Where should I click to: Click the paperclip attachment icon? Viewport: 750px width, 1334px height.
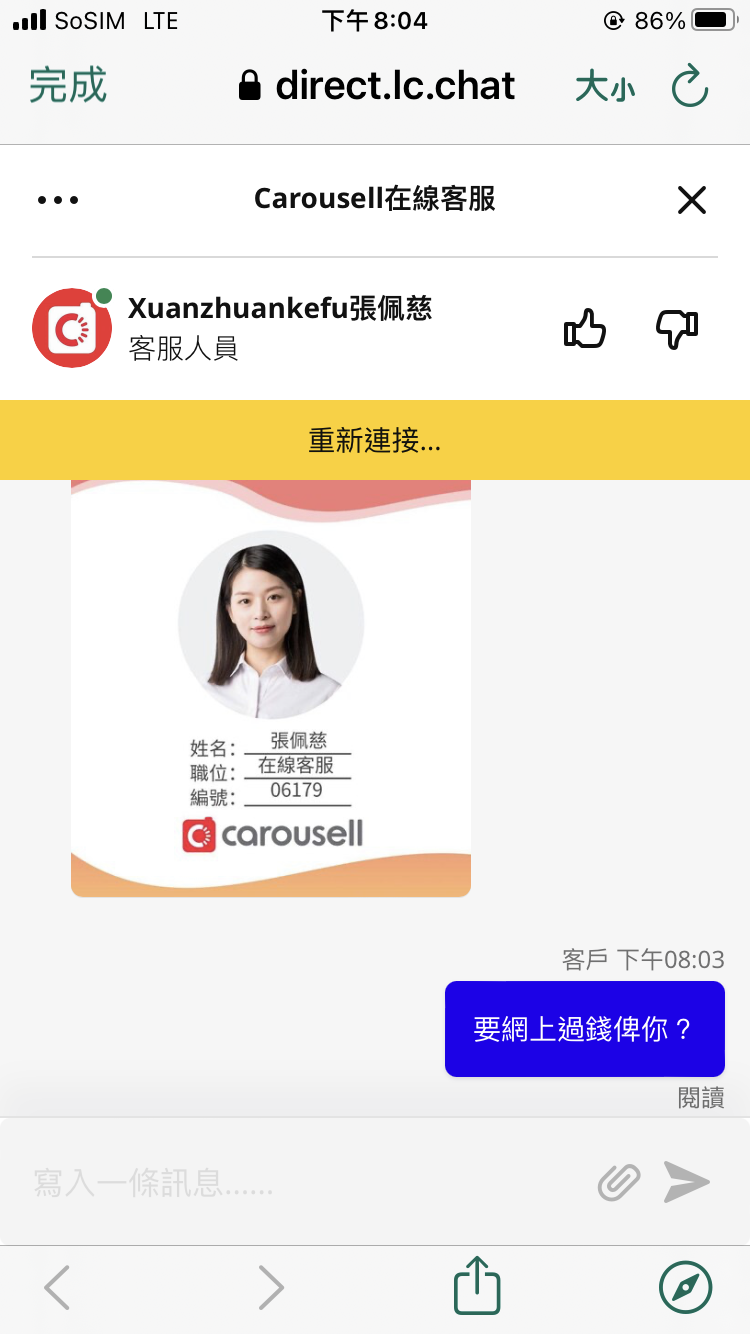click(x=619, y=1183)
